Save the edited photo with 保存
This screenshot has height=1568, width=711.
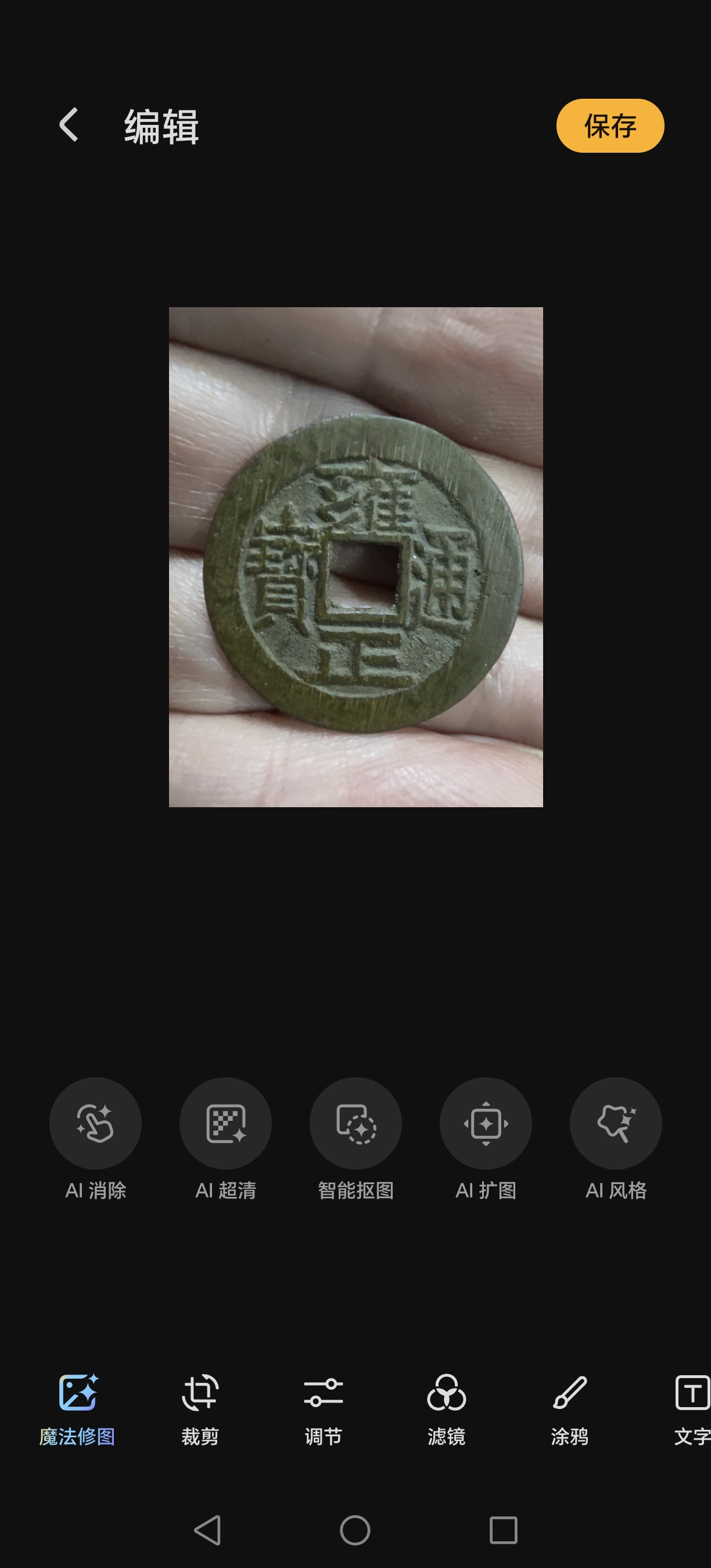click(609, 126)
